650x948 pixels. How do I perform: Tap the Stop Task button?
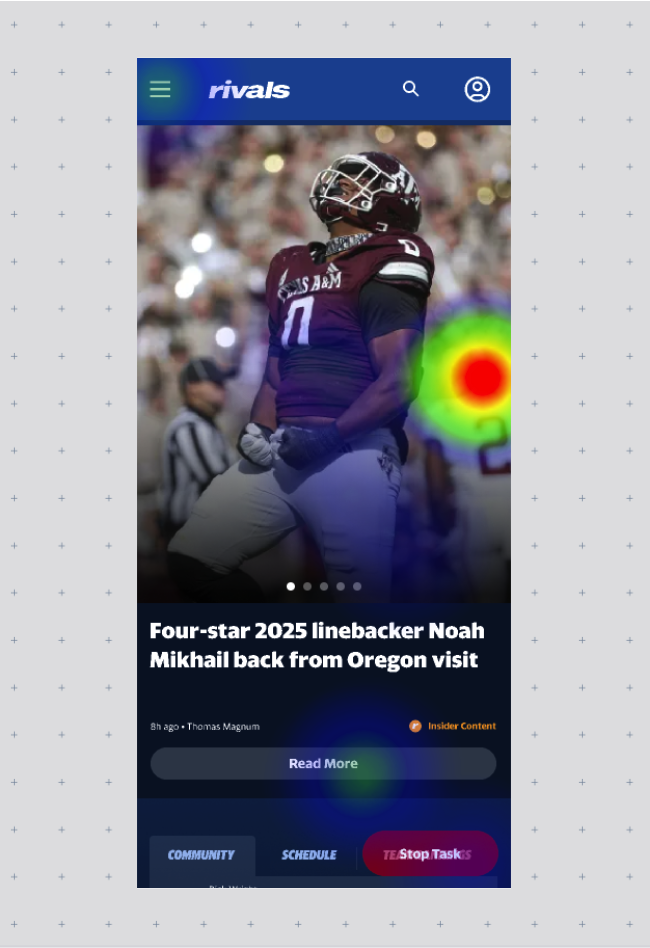tap(430, 854)
